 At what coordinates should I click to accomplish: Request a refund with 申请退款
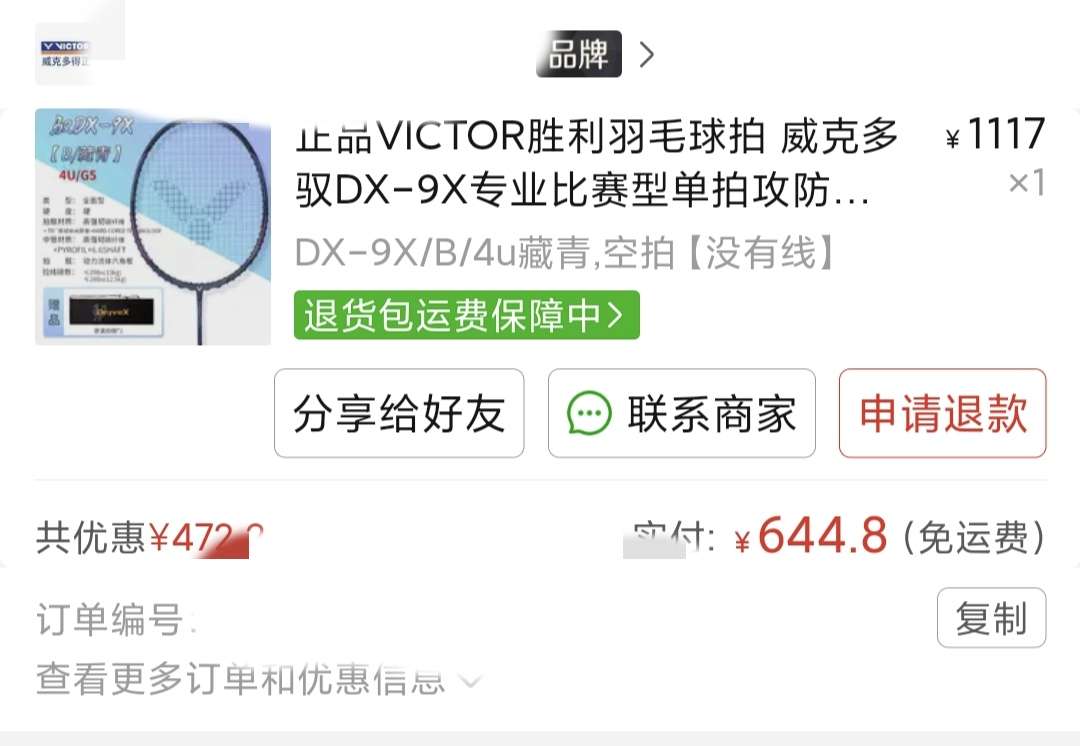[942, 413]
